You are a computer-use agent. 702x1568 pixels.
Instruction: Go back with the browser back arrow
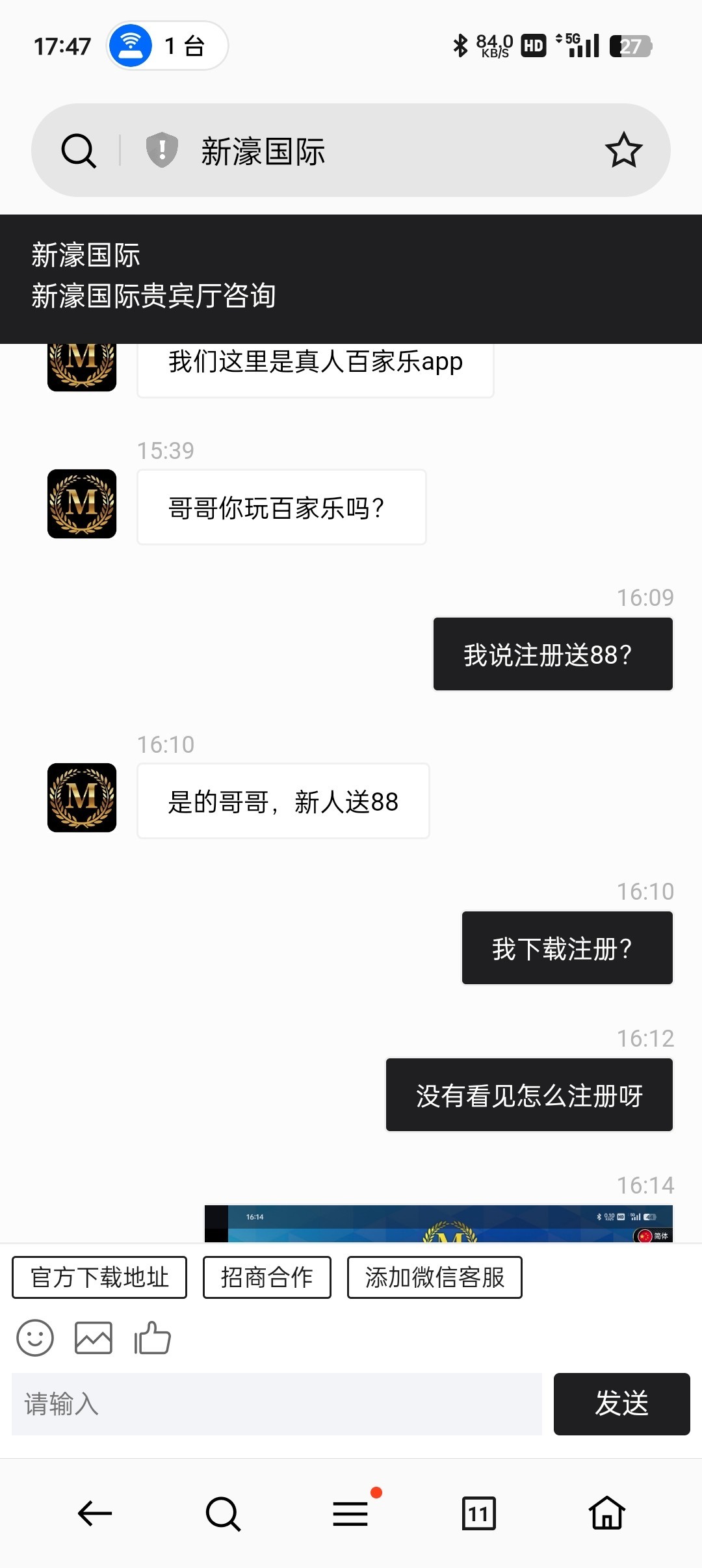pos(95,1513)
